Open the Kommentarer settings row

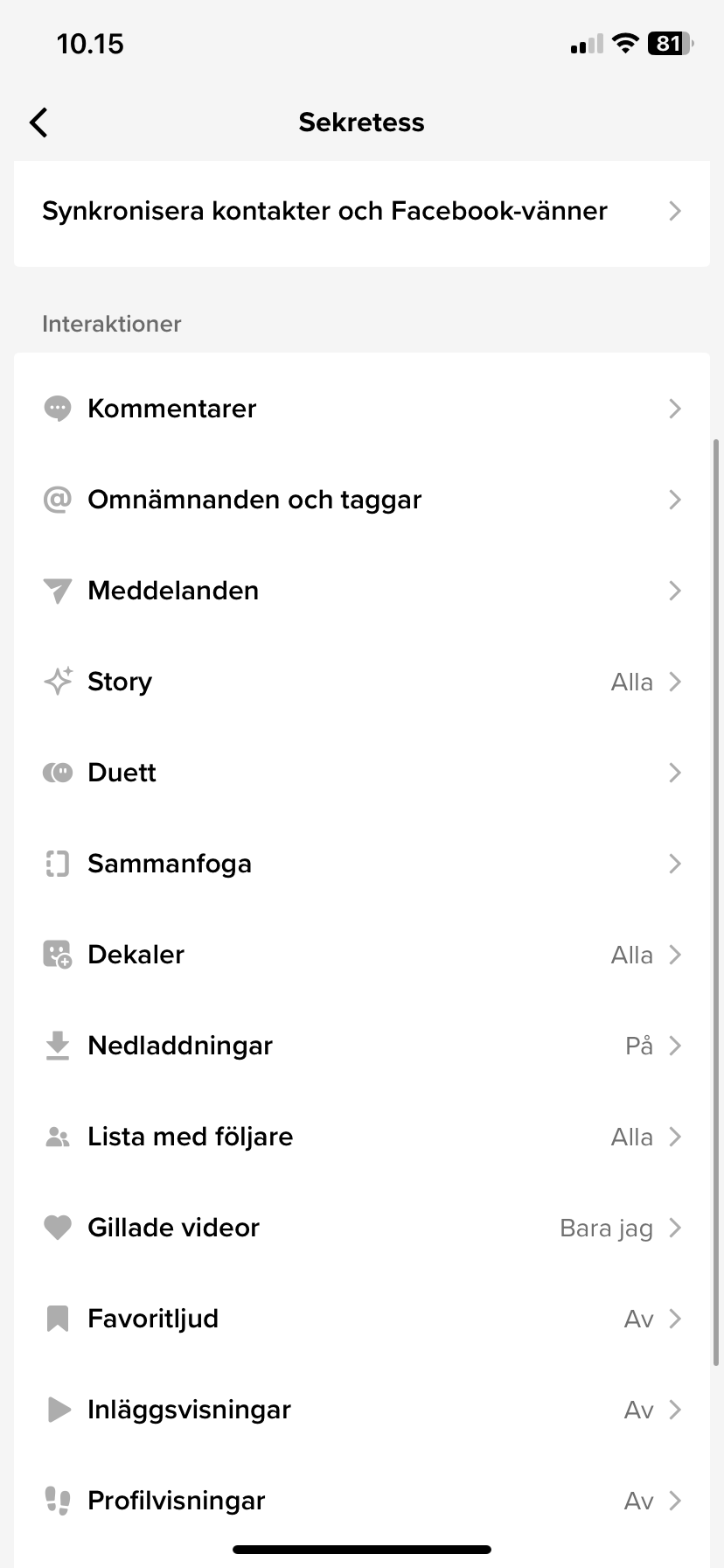362,408
